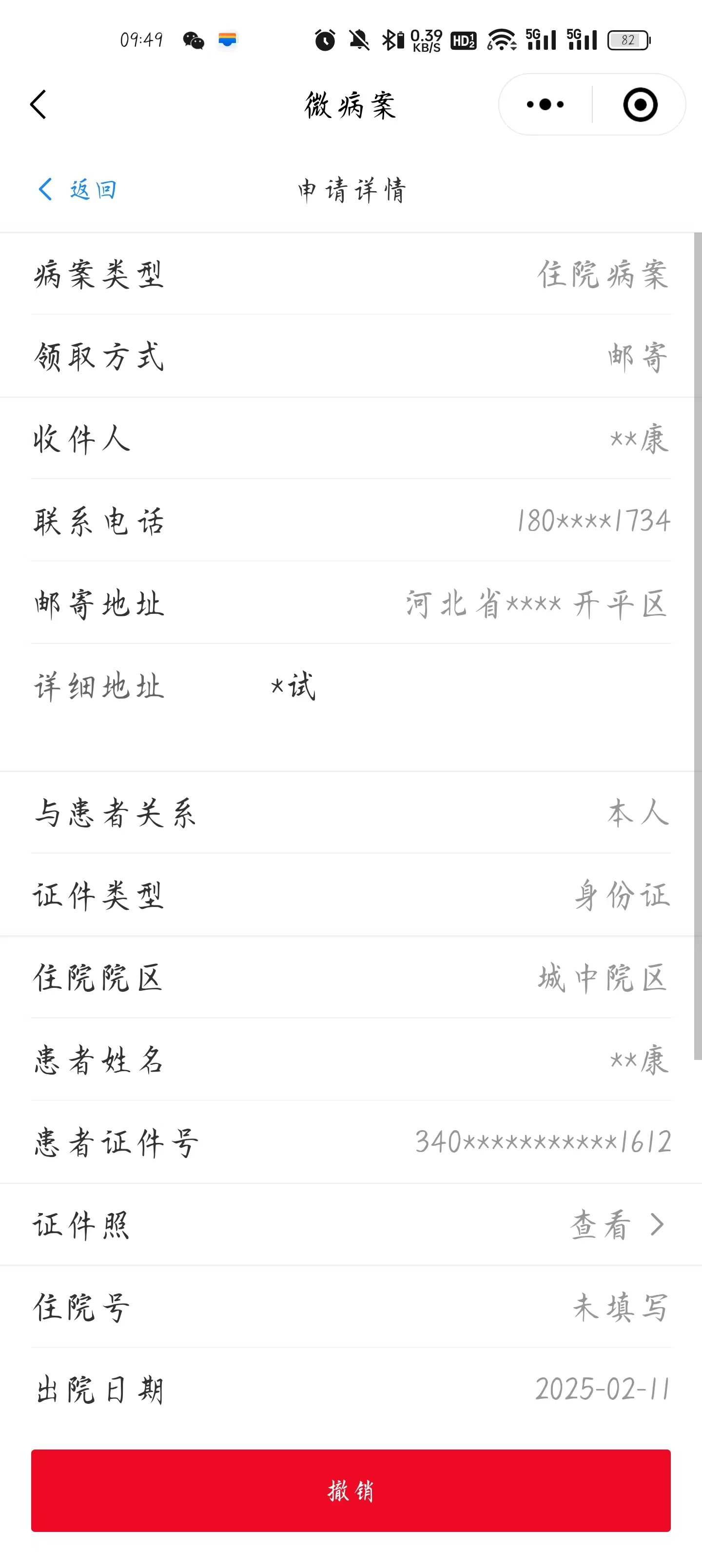Image resolution: width=702 pixels, height=1568 pixels.
Task: Tap the black back arrow beside 微病案
Action: click(39, 105)
